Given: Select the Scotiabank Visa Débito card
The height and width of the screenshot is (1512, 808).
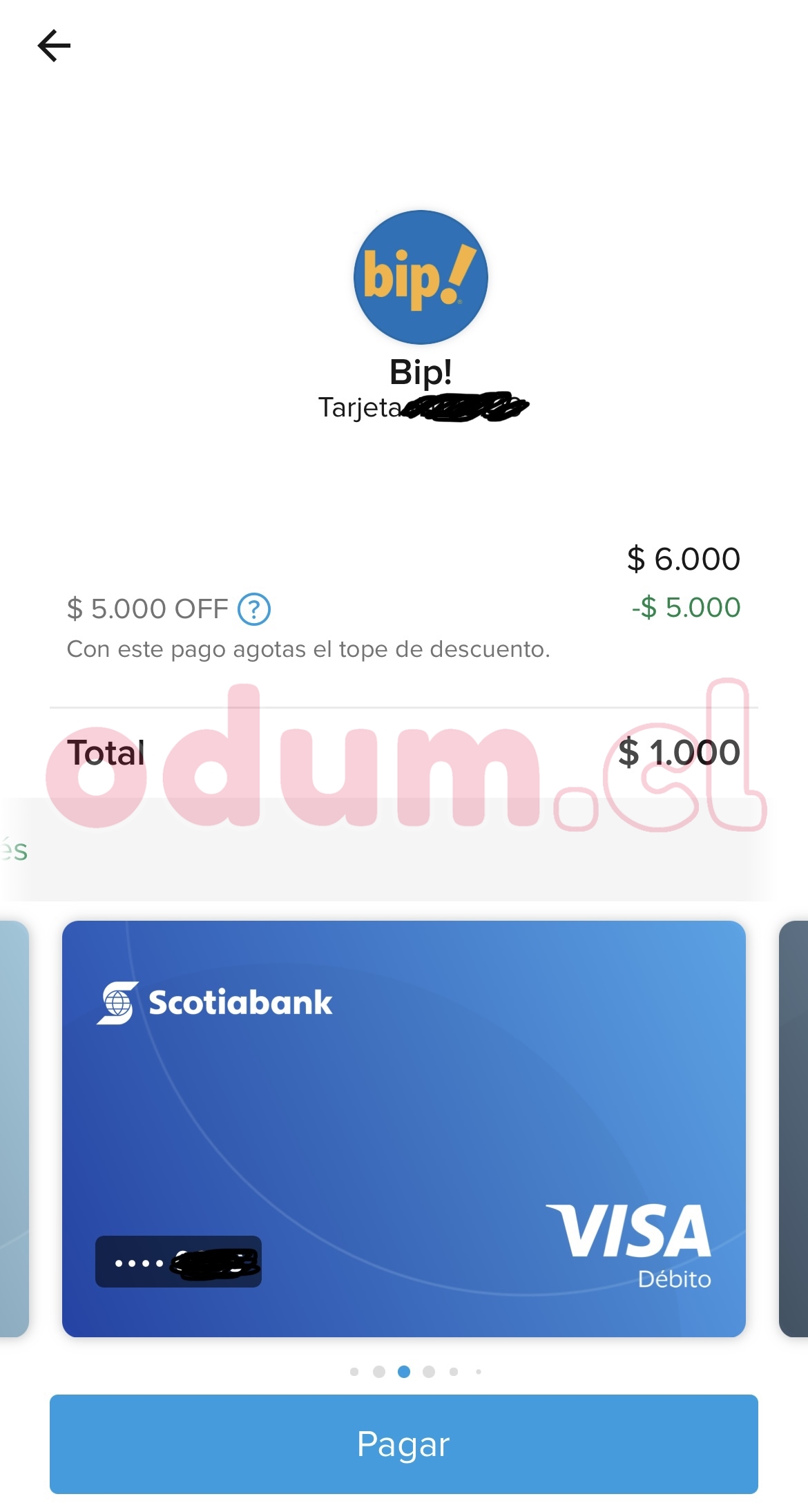Looking at the screenshot, I should 403,1127.
